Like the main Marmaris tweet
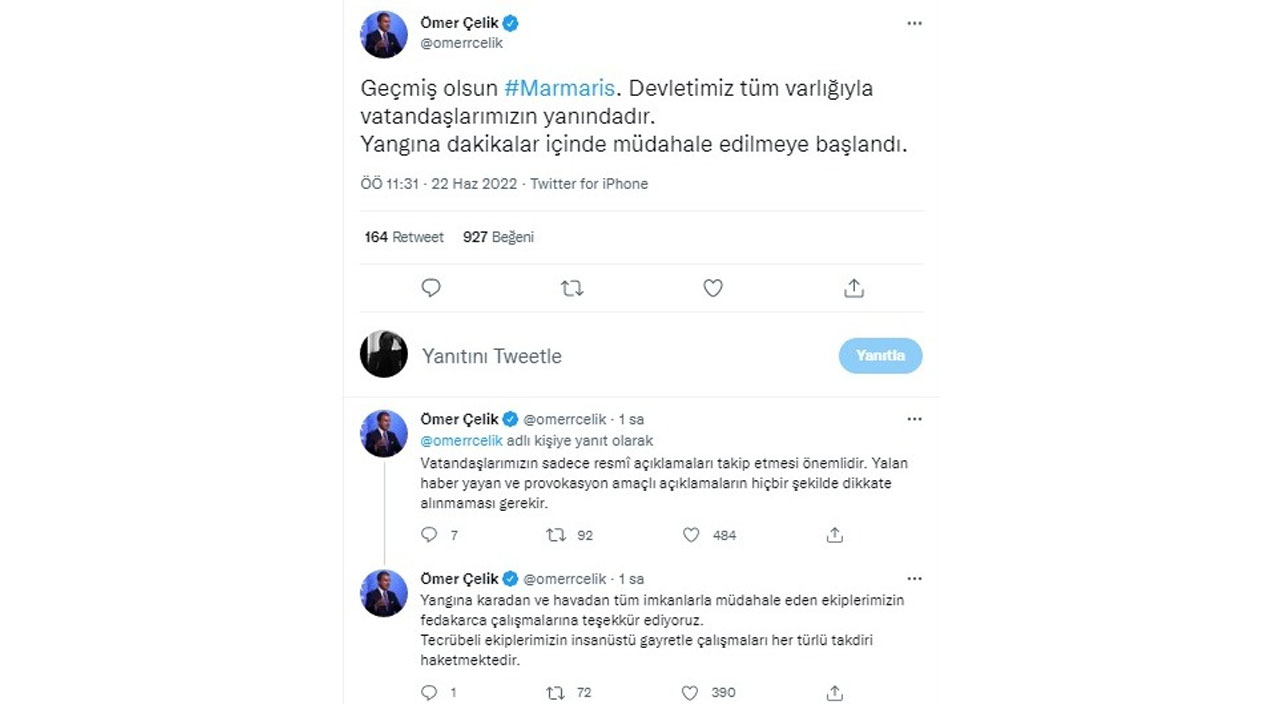 coord(713,288)
